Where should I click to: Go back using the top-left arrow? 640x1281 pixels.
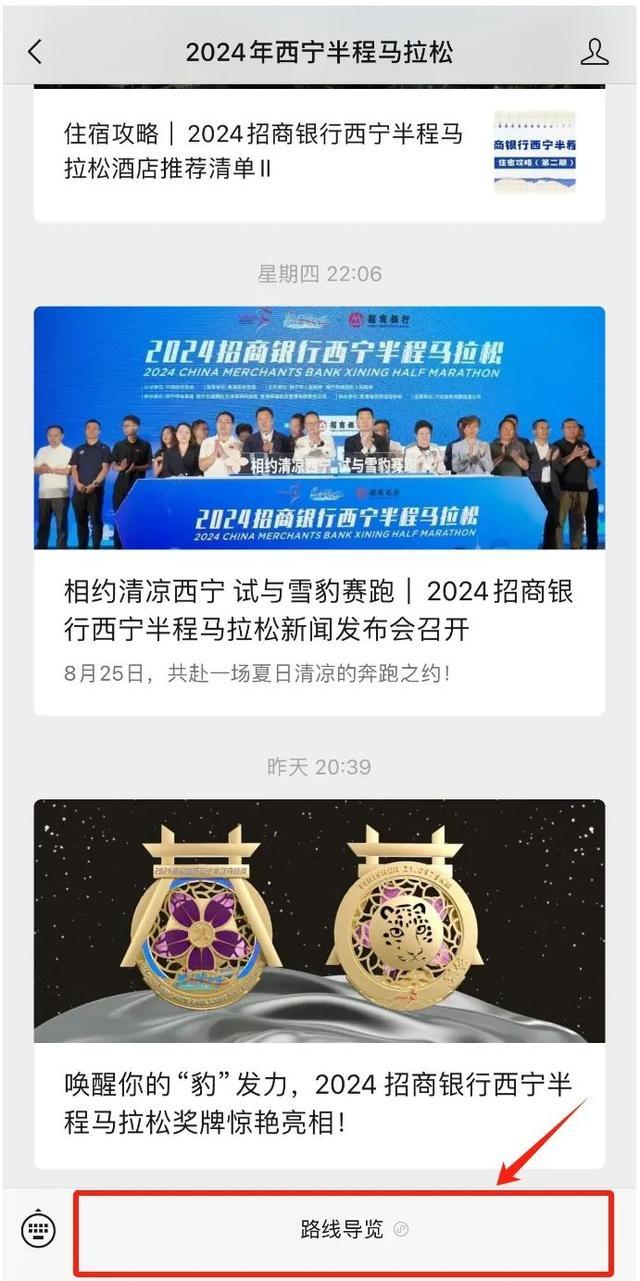click(35, 52)
